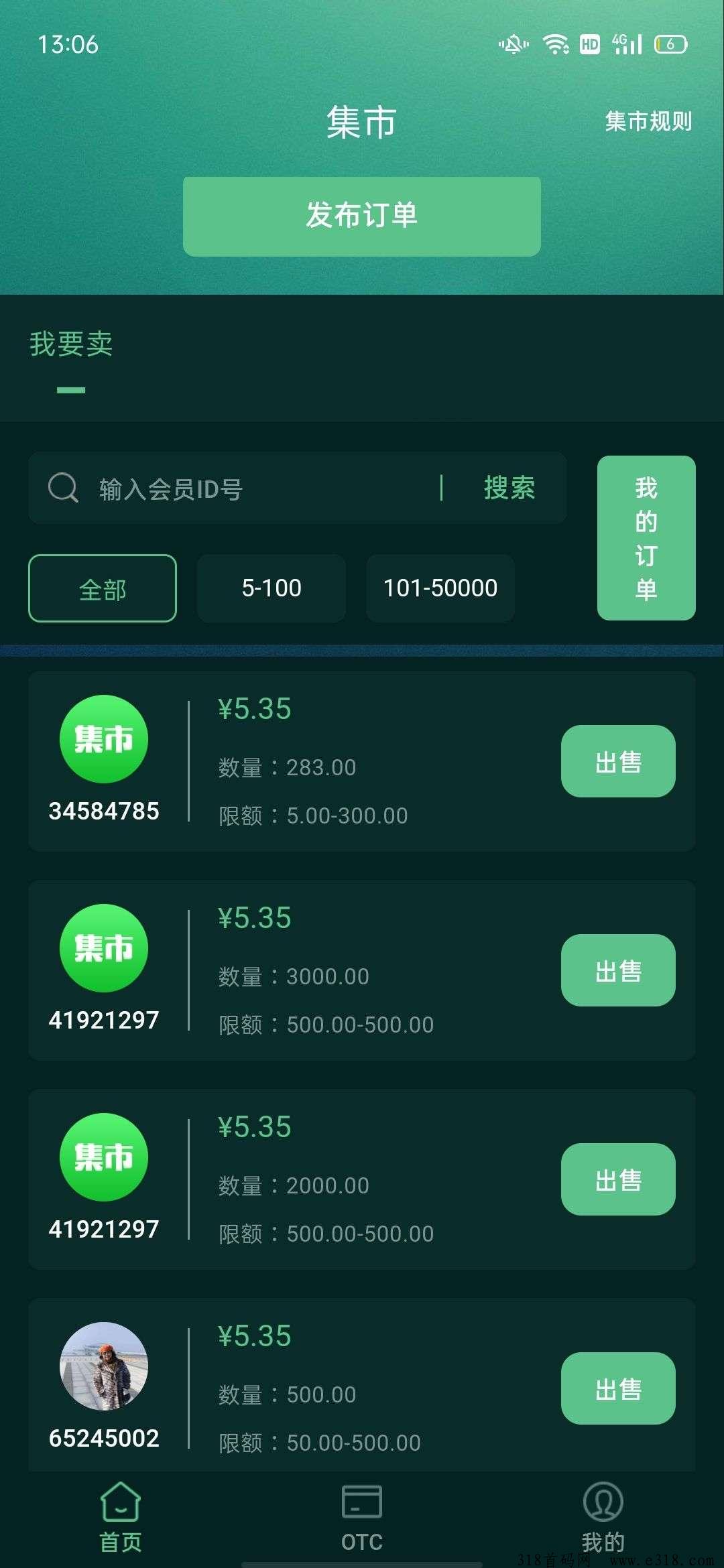Open the 集市规则 market rules
This screenshot has width=724, height=1568.
tap(648, 121)
